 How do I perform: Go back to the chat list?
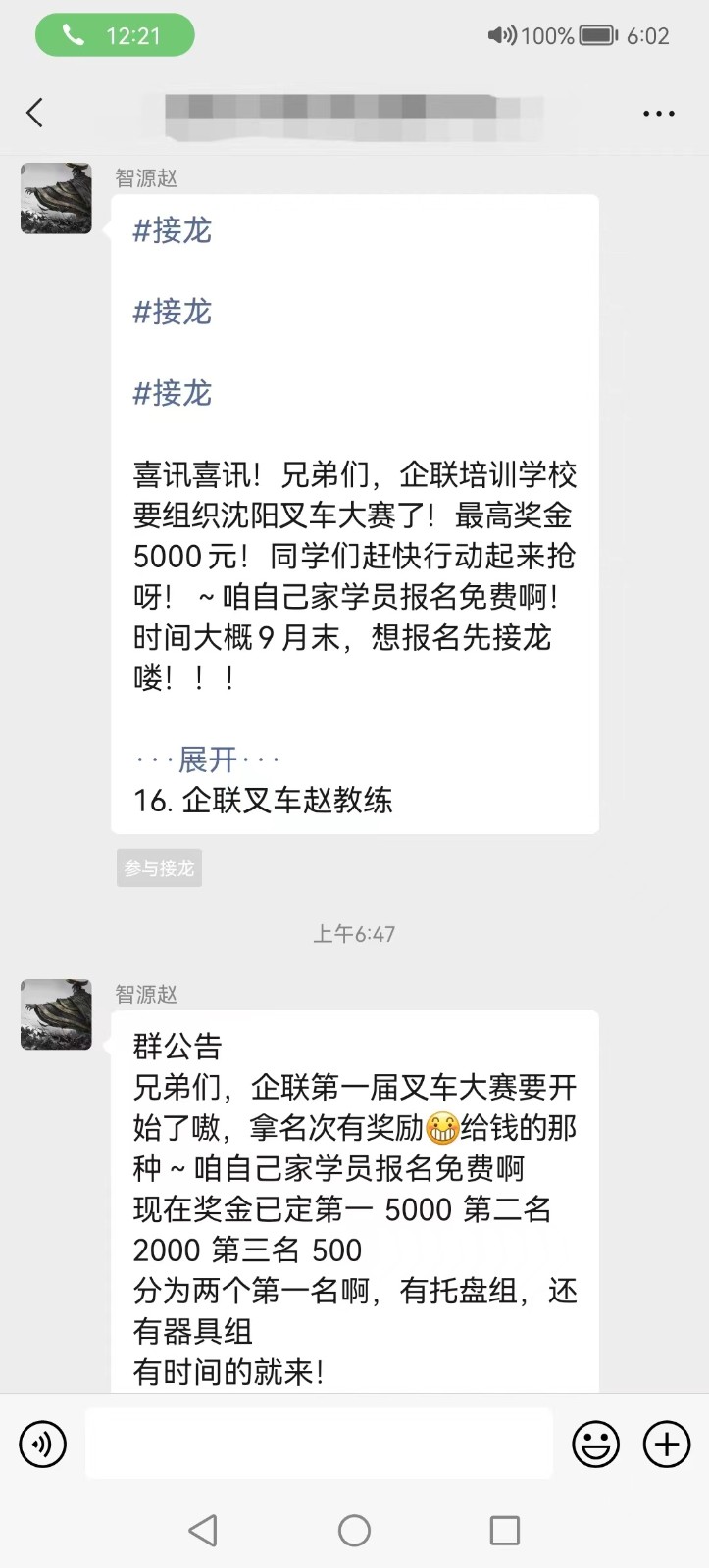(x=35, y=113)
